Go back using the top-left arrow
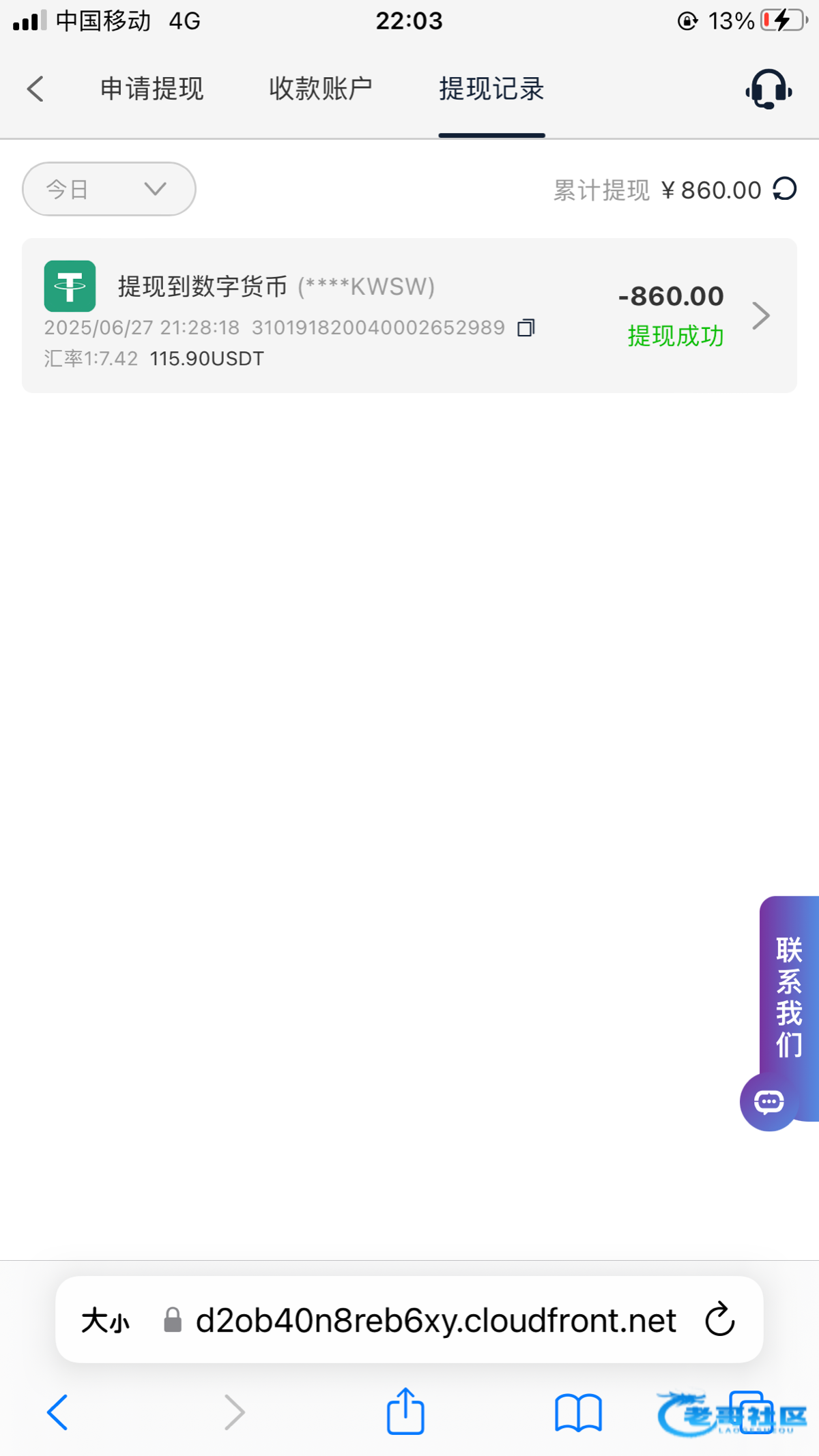Screen dimensions: 819x1456 35,89
